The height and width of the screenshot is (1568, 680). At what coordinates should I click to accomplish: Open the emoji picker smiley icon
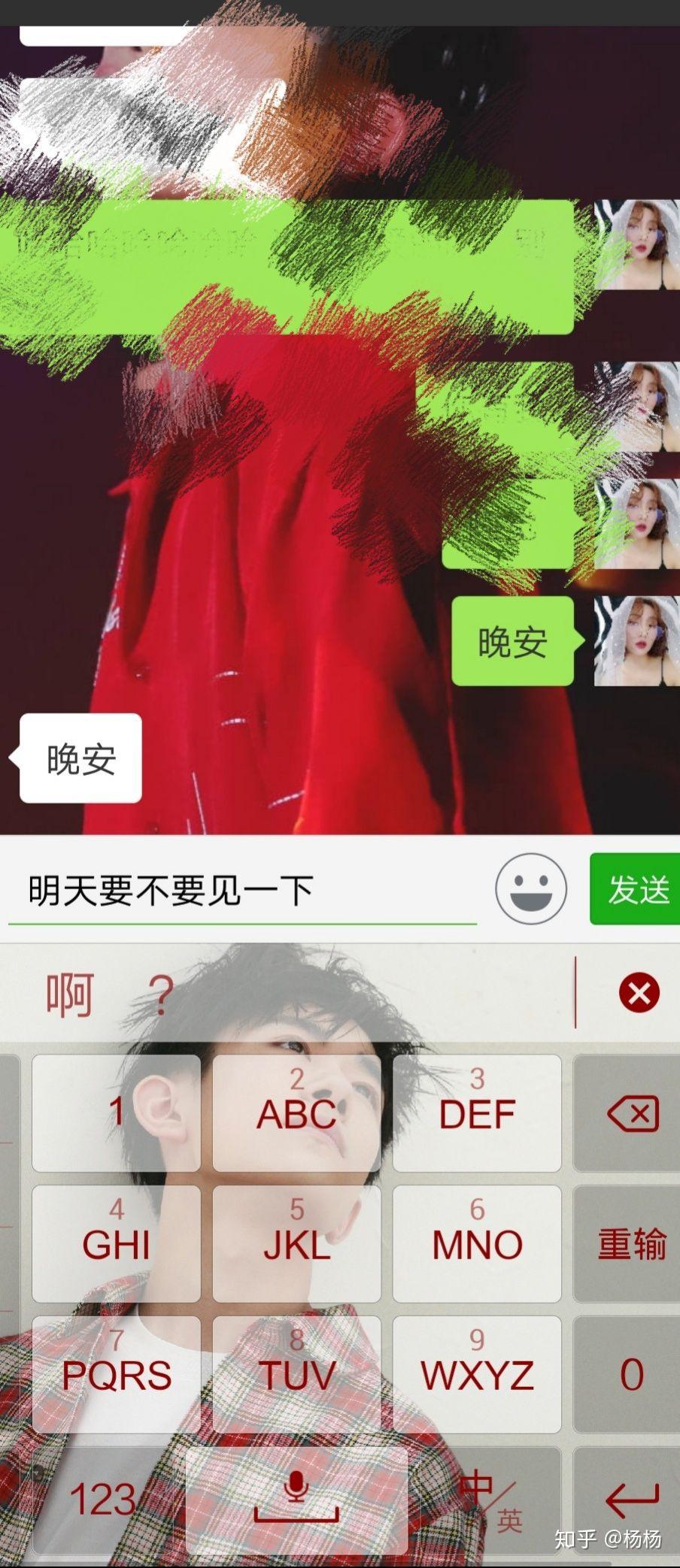click(530, 889)
